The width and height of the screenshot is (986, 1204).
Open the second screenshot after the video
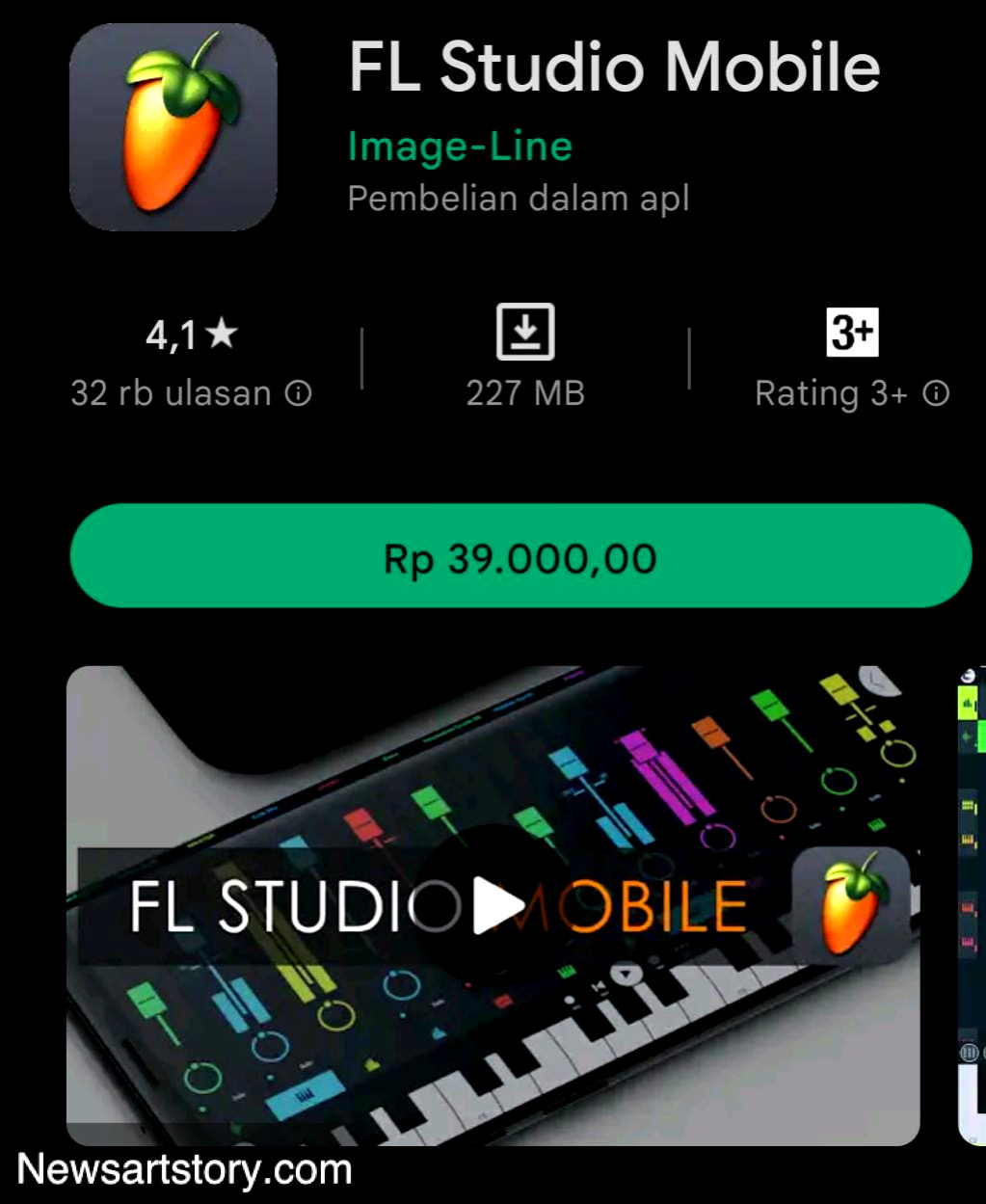pyautogui.click(x=971, y=904)
